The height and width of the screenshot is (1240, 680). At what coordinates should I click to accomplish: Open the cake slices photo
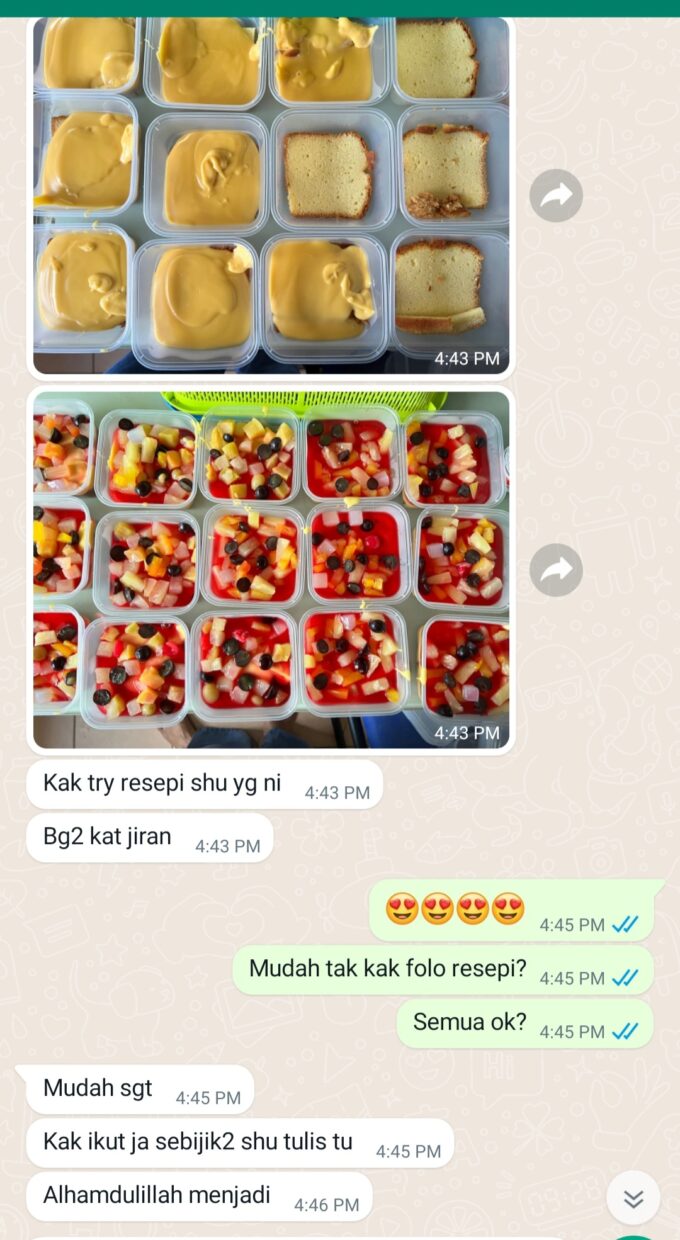[x=271, y=195]
